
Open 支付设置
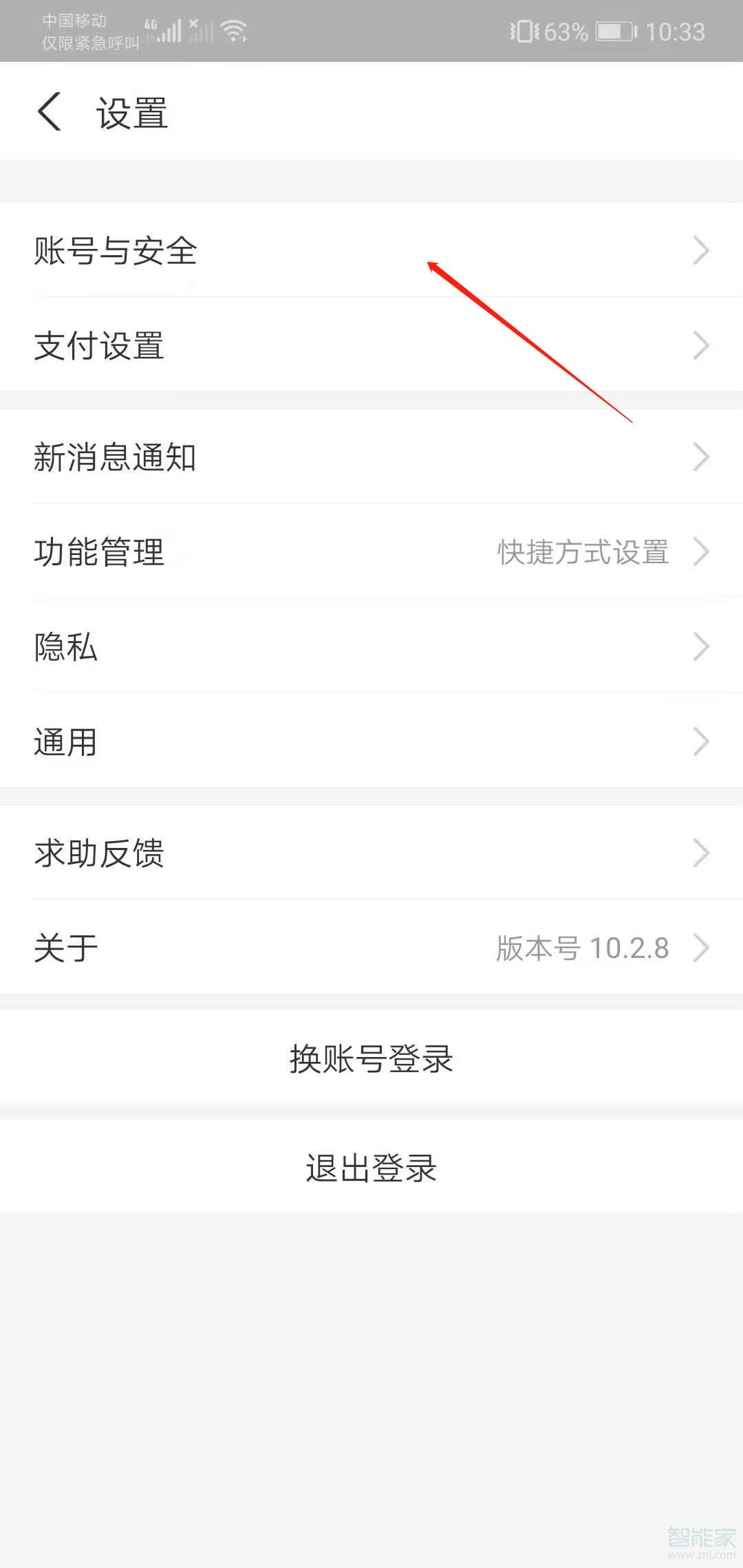371,345
